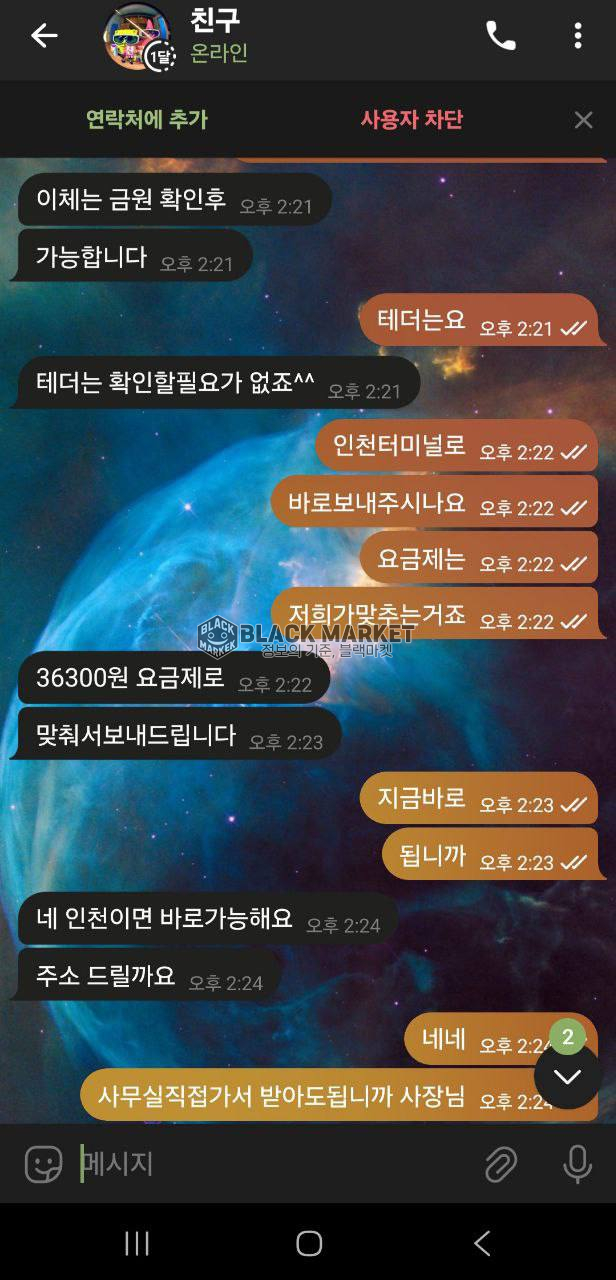Viewport: 616px width, 1280px height.
Task: Tap 연락처에 추가 to add contact
Action: click(146, 120)
